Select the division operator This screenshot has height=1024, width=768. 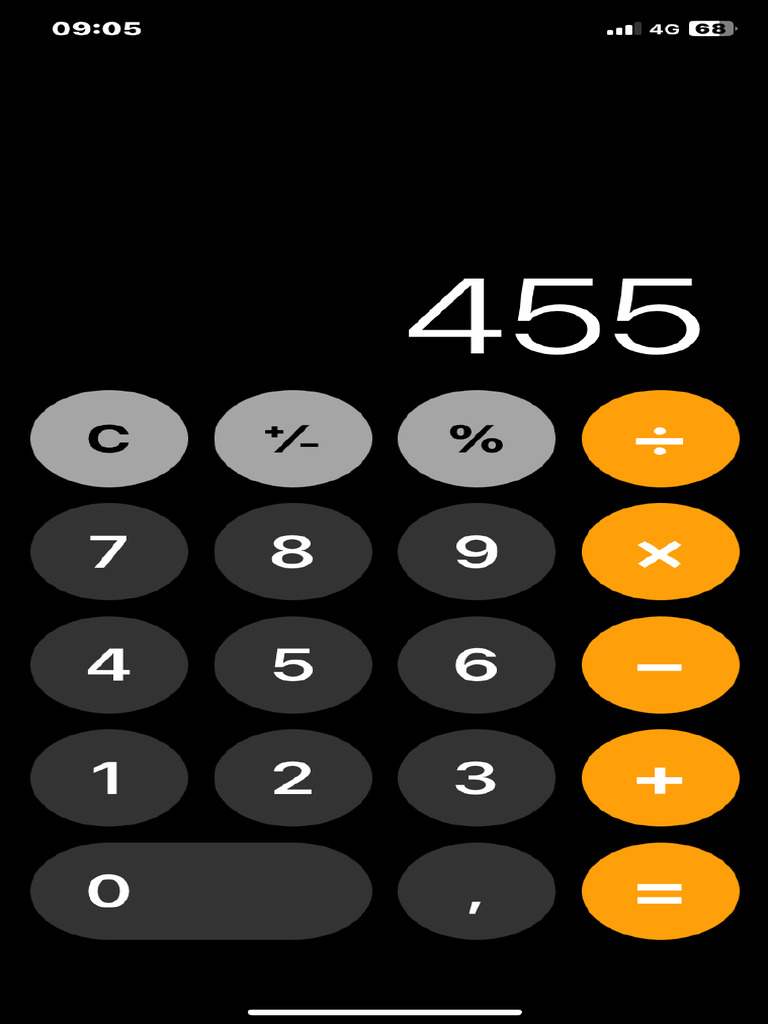[661, 439]
